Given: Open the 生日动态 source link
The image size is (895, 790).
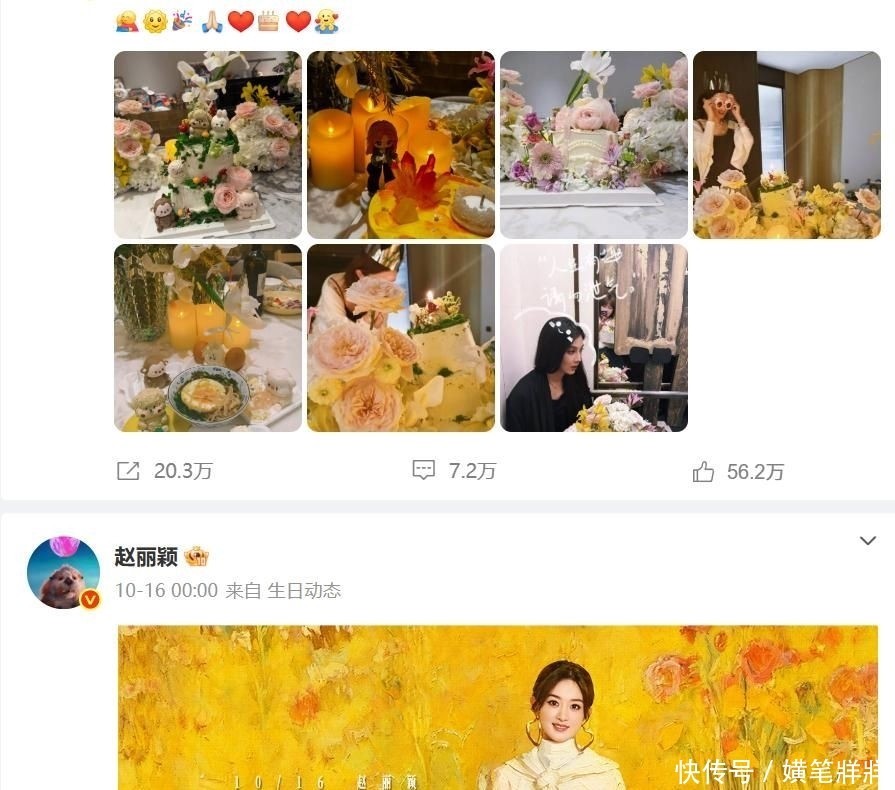Looking at the screenshot, I should tap(304, 591).
